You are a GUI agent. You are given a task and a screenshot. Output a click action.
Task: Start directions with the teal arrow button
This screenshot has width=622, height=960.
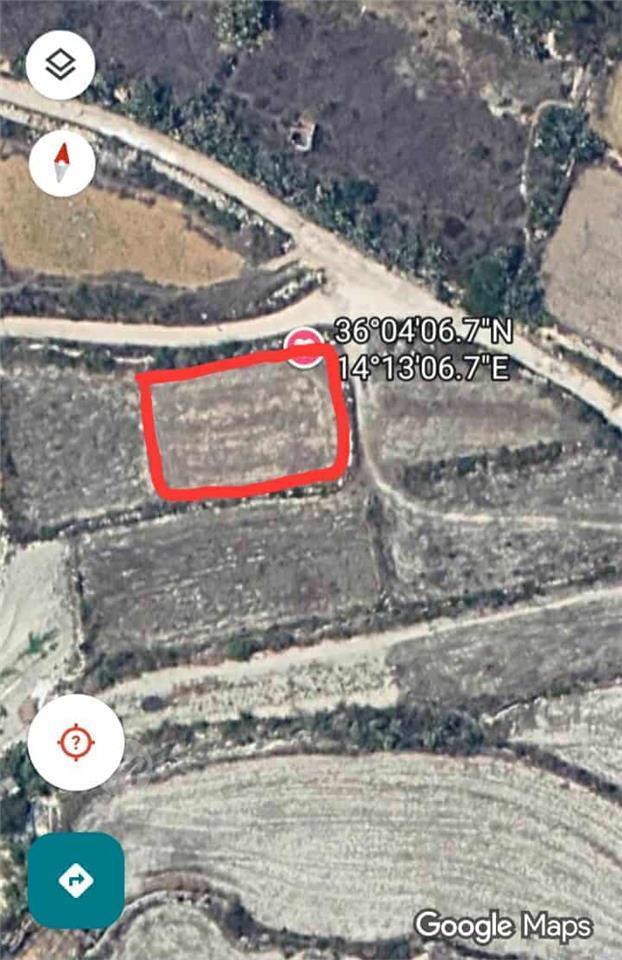[76, 880]
